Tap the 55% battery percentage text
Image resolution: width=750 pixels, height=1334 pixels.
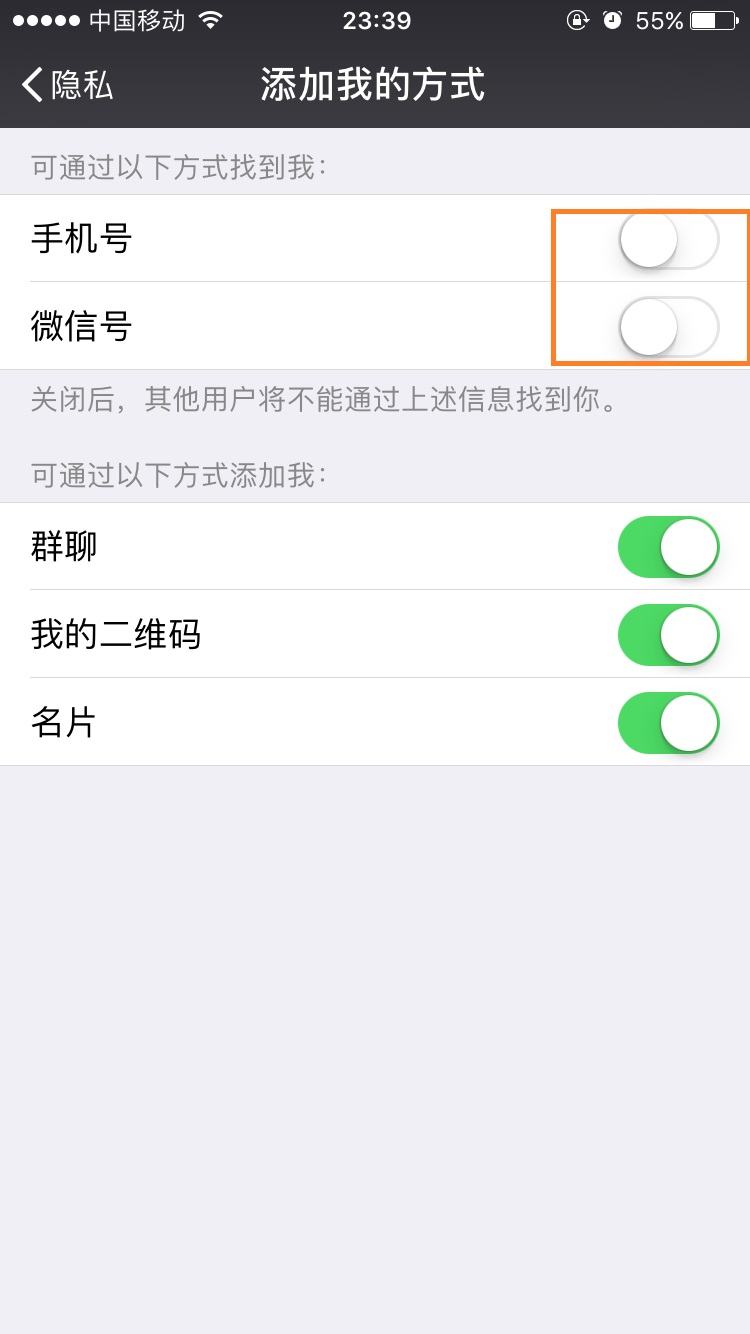coord(660,19)
